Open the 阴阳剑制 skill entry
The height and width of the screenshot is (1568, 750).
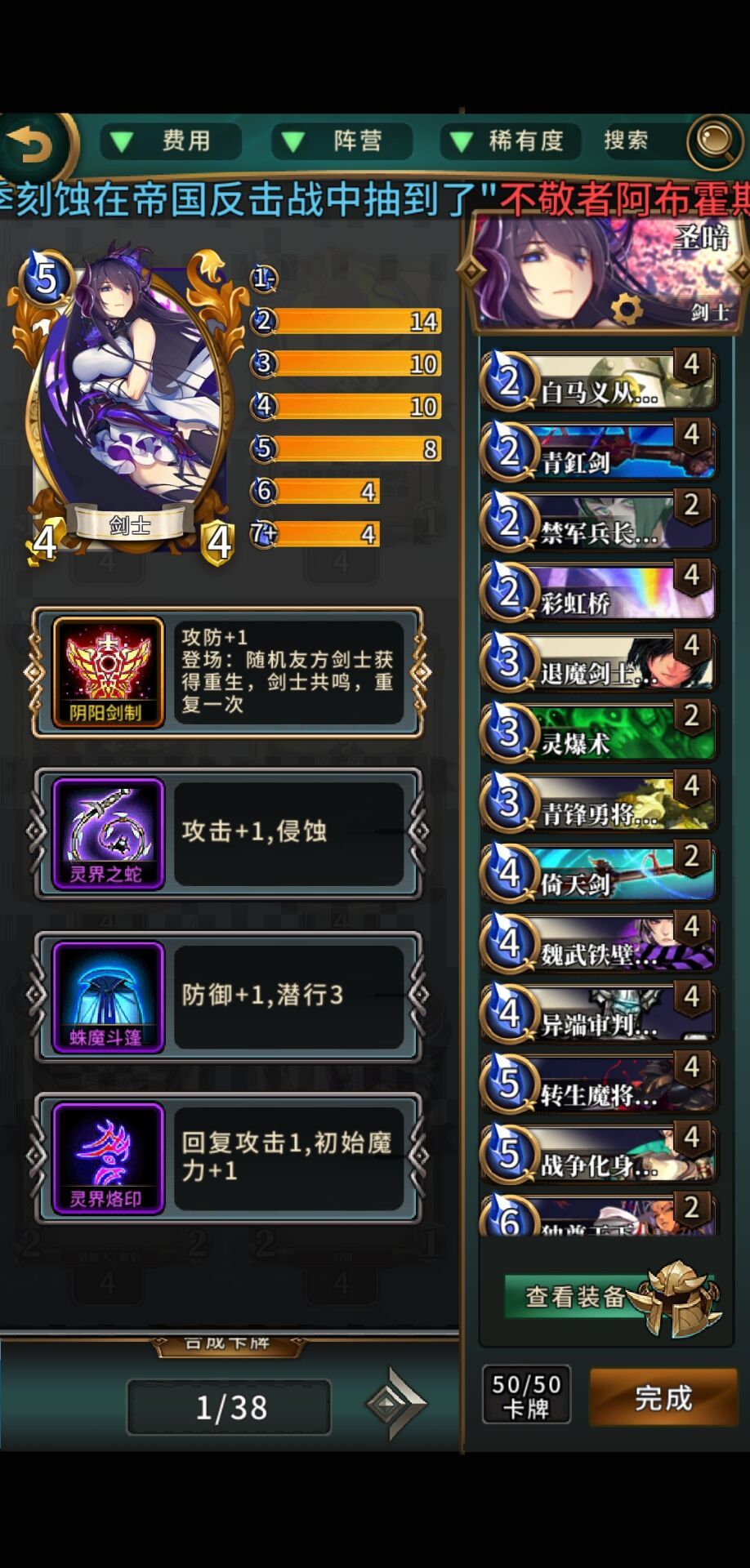228,672
